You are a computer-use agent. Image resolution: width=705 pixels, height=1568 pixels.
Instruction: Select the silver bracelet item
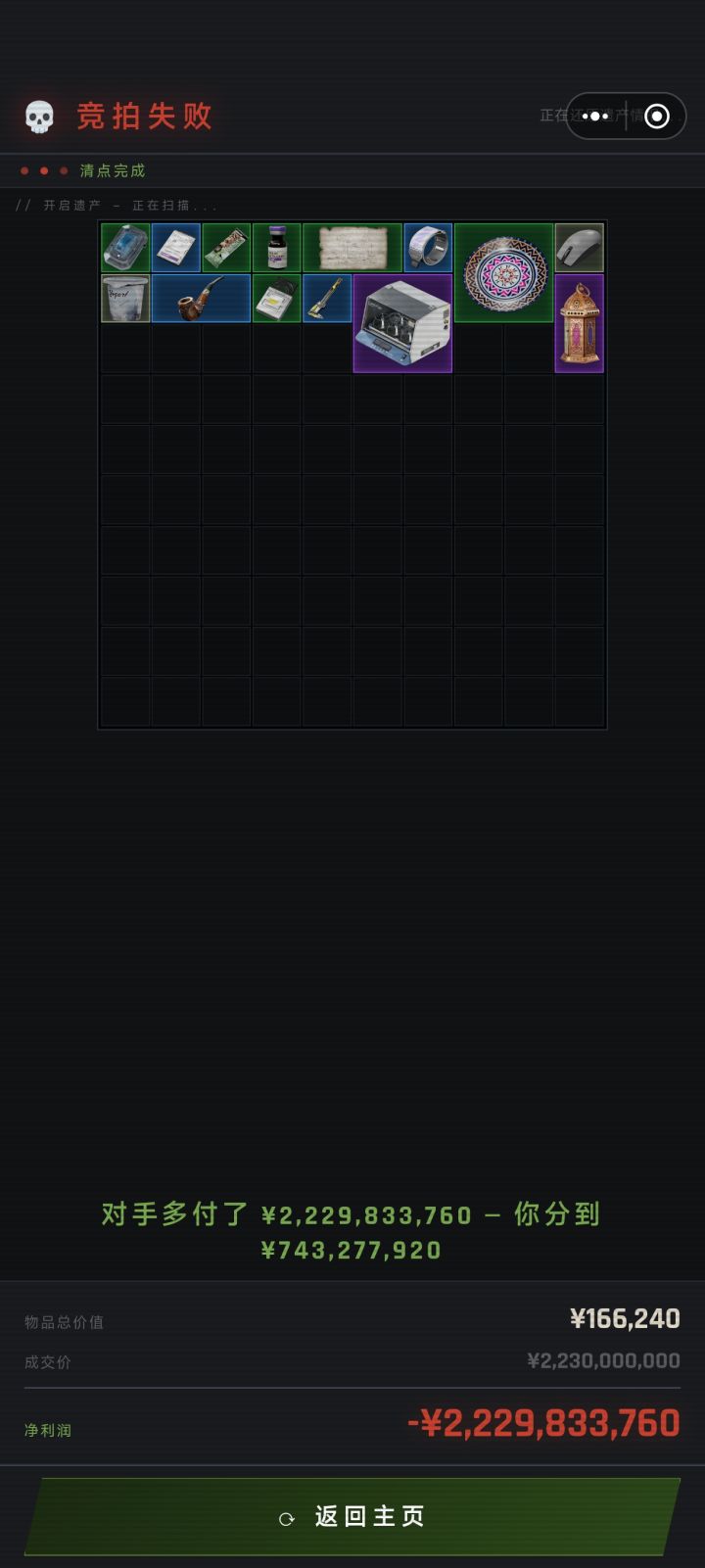pos(428,248)
